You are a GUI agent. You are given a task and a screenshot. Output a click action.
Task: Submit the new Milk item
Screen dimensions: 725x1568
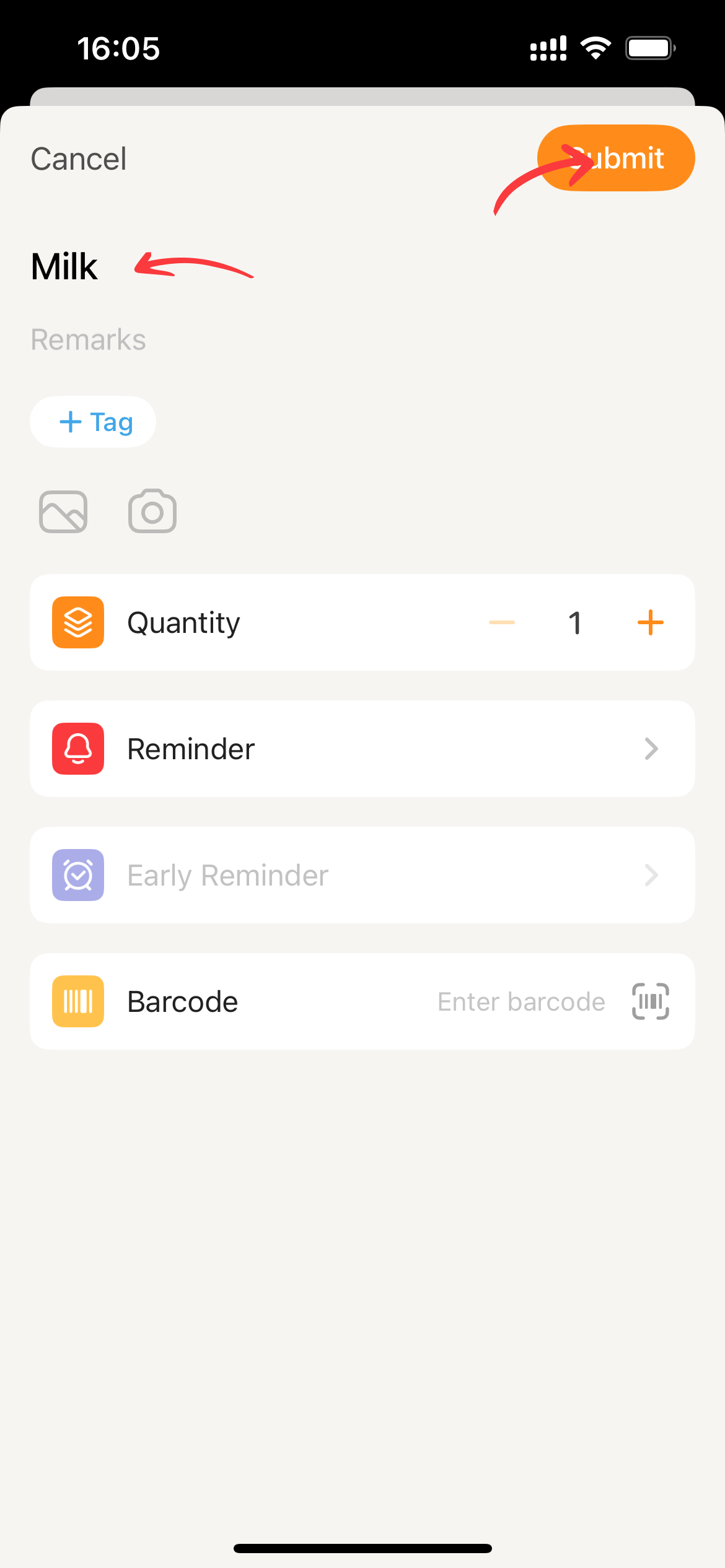616,159
